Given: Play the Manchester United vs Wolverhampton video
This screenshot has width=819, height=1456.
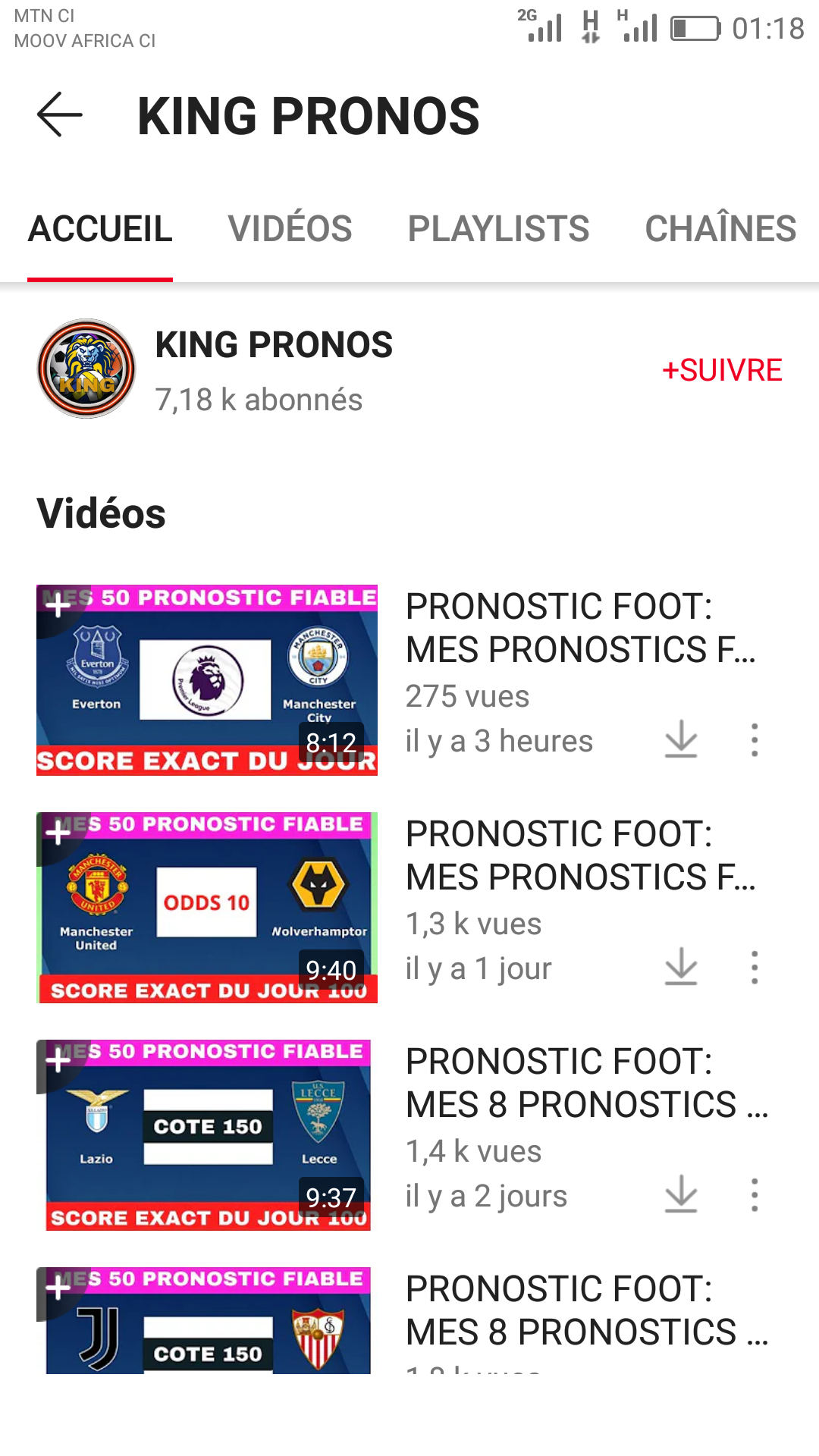Looking at the screenshot, I should 207,908.
